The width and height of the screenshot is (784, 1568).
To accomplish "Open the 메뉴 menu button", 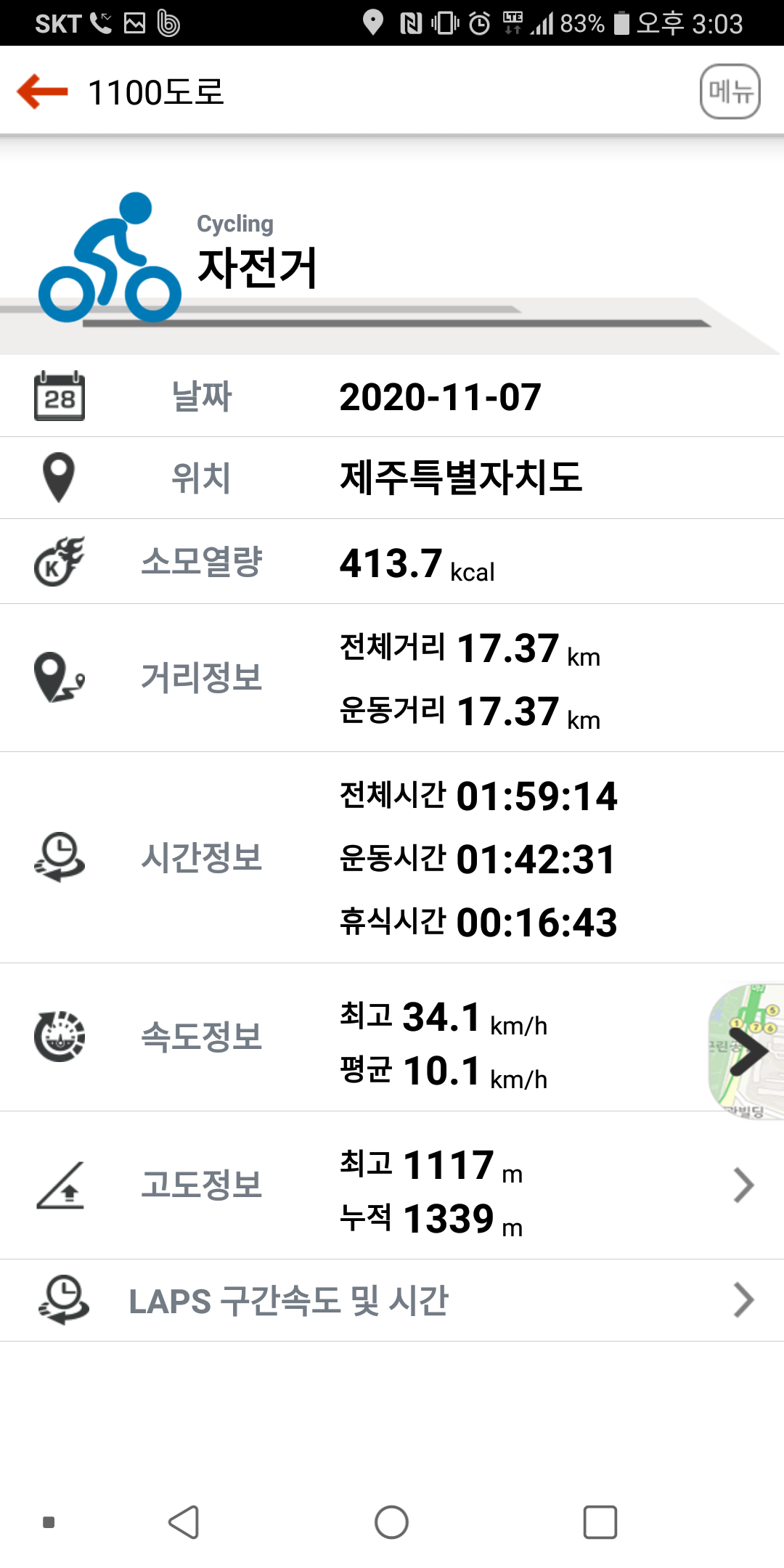I will click(x=730, y=91).
